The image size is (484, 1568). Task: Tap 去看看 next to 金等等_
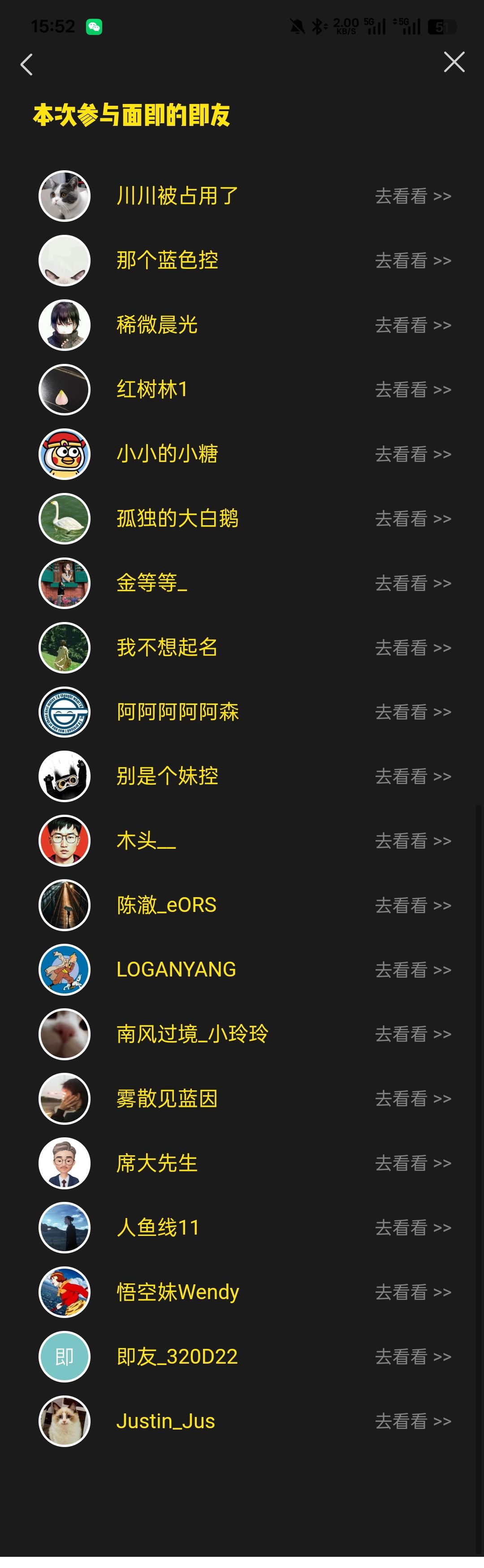pos(413,583)
